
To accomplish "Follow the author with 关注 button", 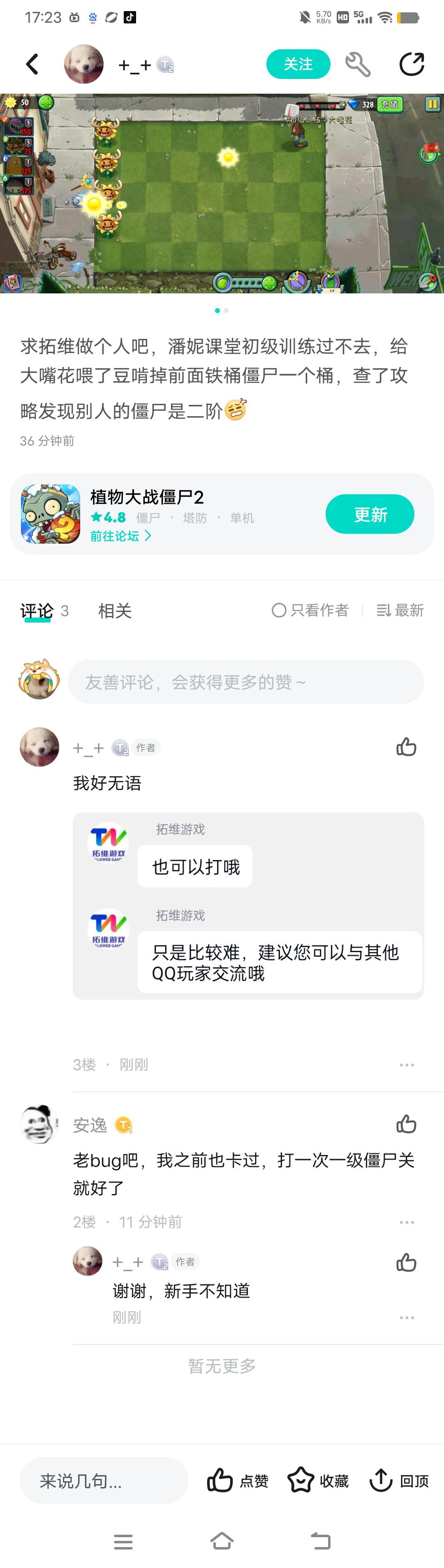I will [x=298, y=65].
